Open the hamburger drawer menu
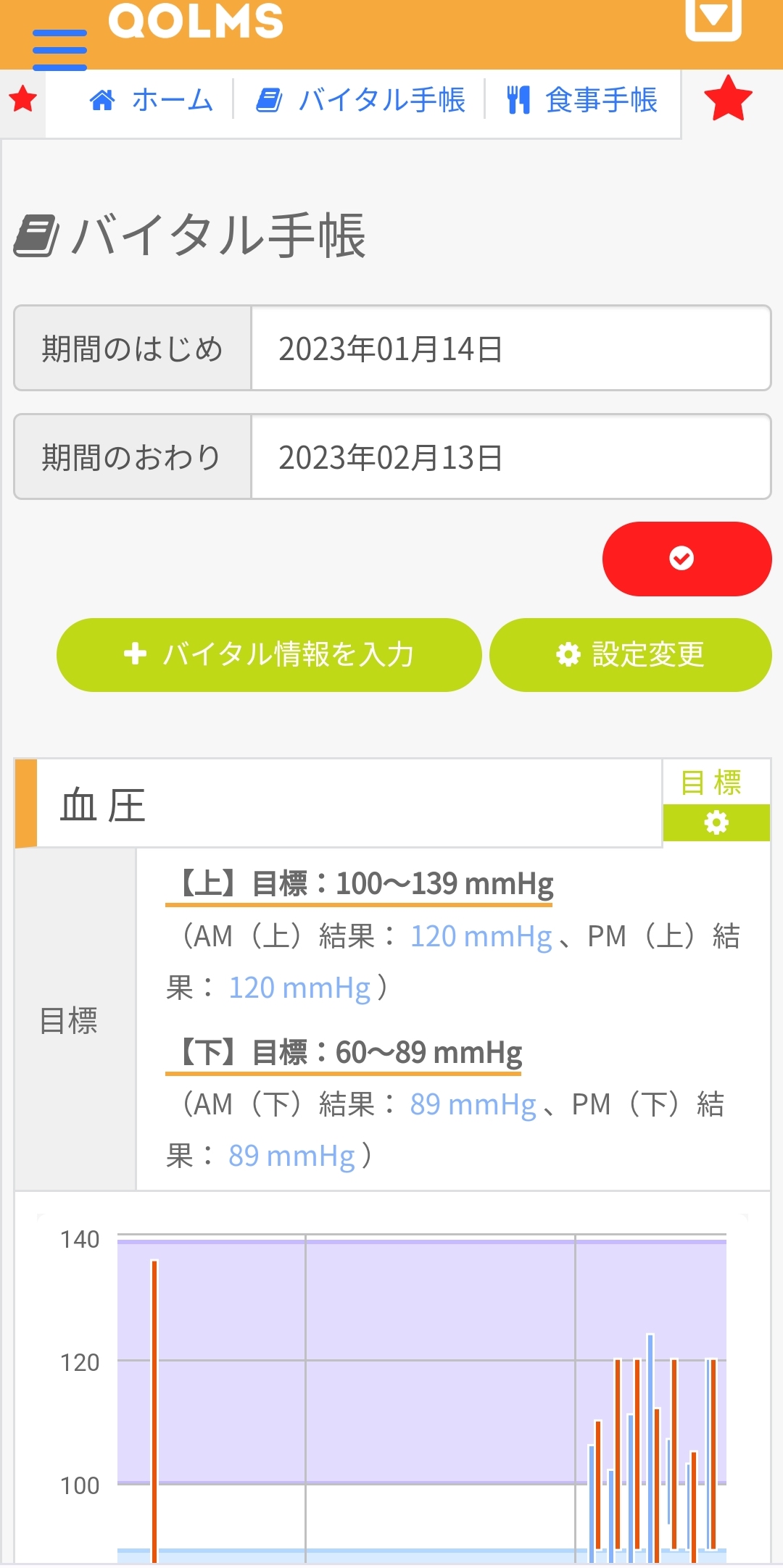The width and height of the screenshot is (783, 1568). tap(59, 49)
